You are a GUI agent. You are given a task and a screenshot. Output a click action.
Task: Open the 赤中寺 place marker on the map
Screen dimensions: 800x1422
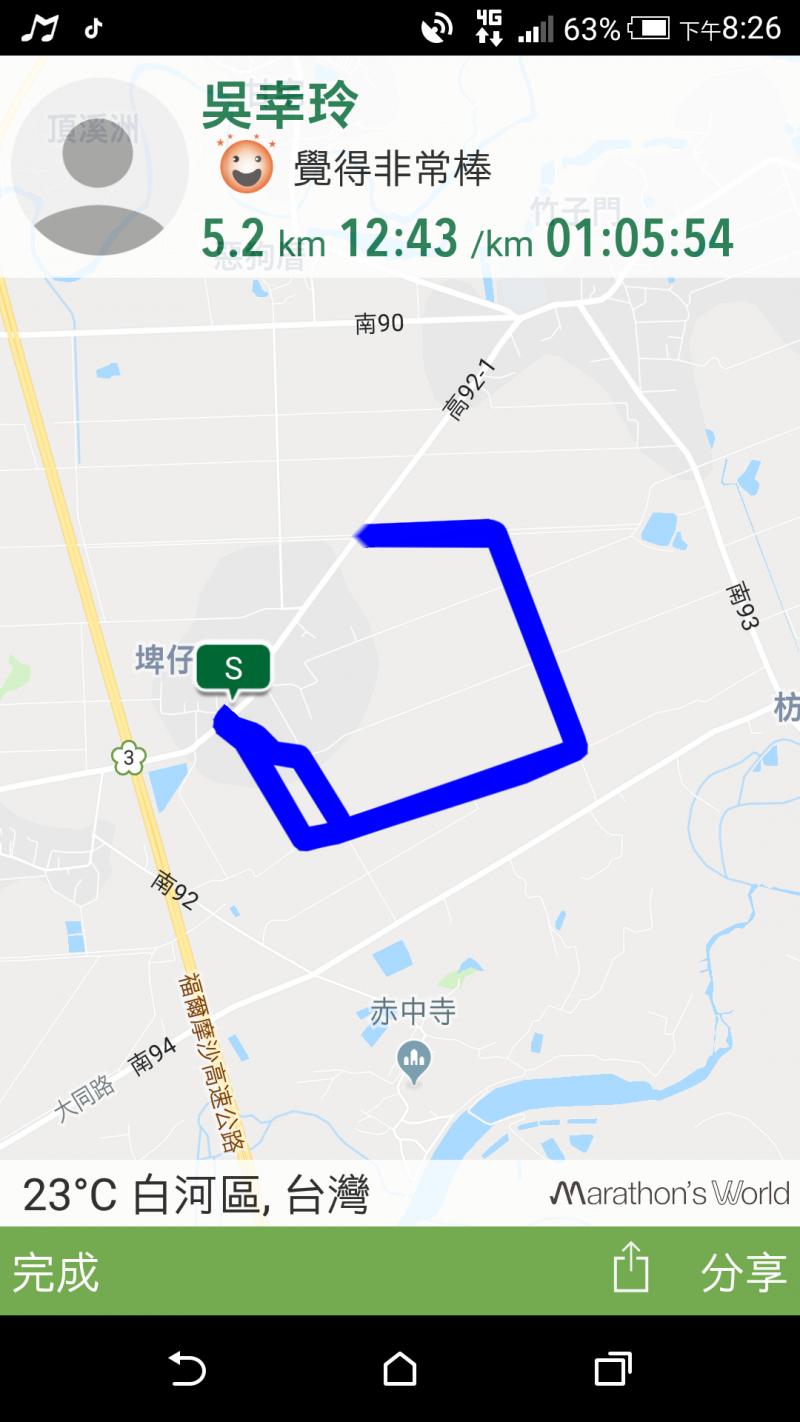click(x=414, y=1056)
